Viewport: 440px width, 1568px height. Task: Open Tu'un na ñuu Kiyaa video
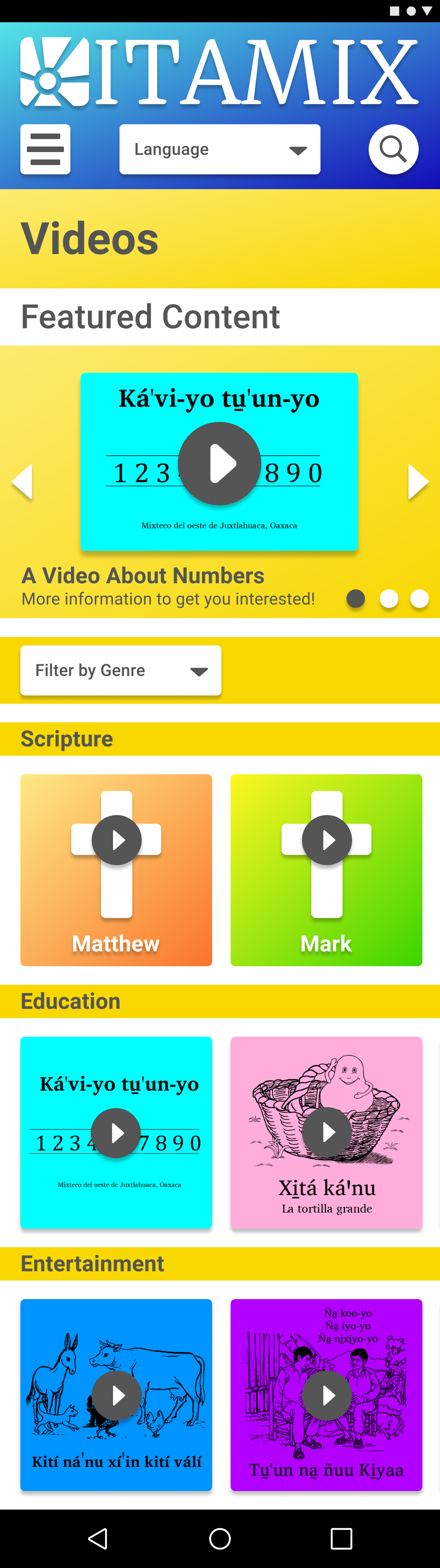(x=326, y=1395)
